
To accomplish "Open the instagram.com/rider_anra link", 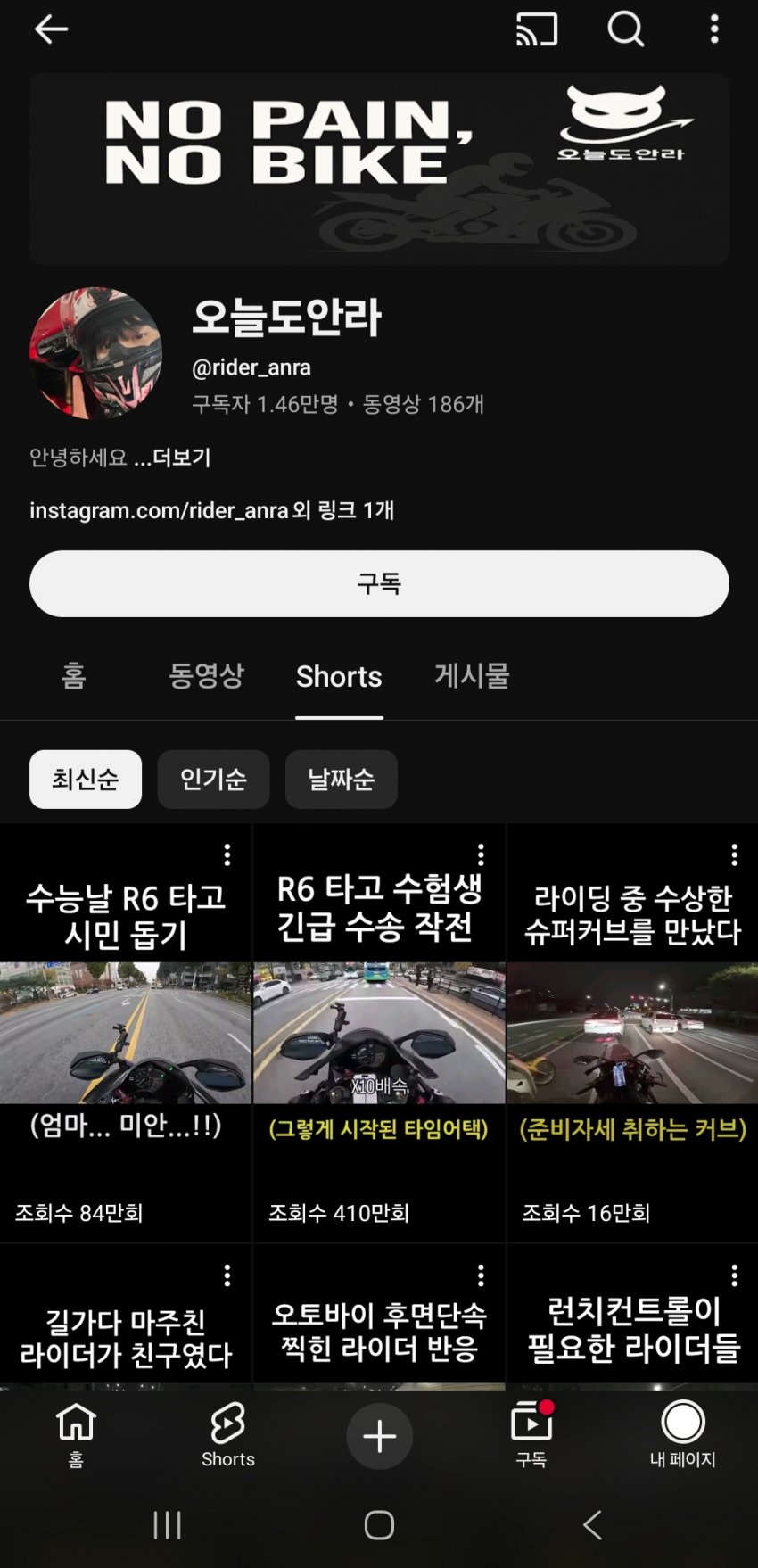I will point(159,510).
